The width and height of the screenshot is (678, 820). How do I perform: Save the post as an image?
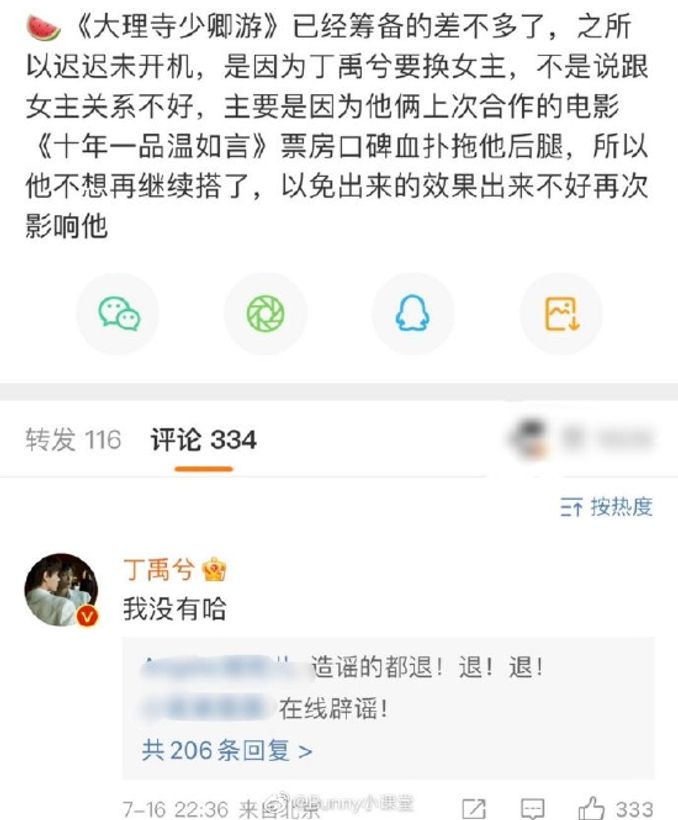tap(560, 314)
